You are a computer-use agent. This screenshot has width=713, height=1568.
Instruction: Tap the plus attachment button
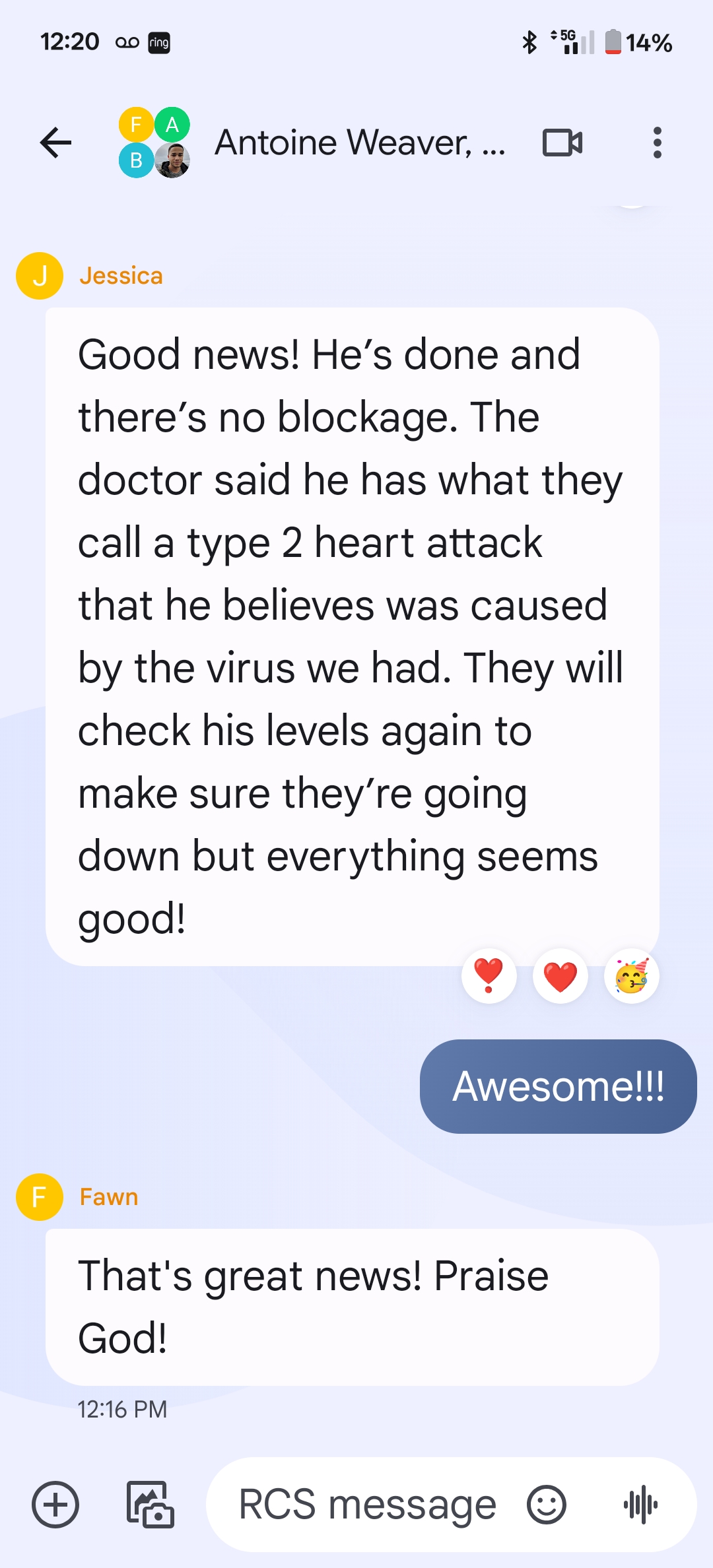tap(55, 1505)
